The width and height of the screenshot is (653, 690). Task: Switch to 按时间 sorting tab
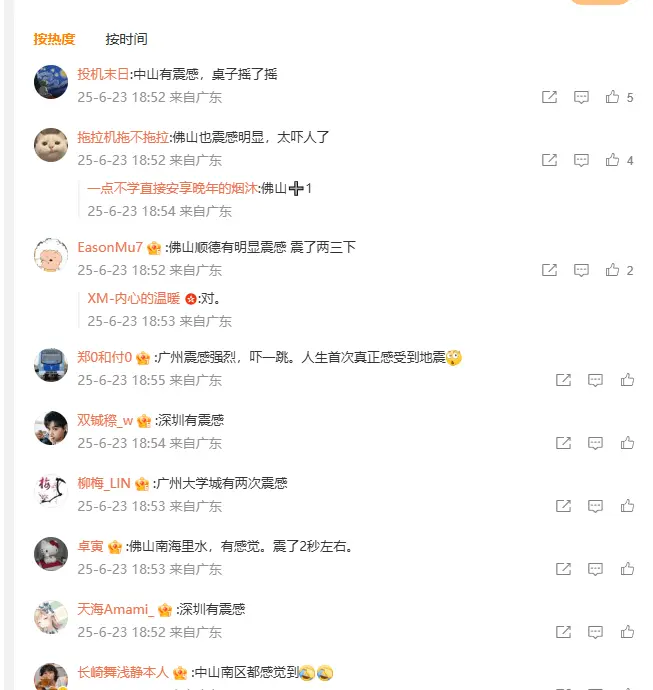click(126, 39)
